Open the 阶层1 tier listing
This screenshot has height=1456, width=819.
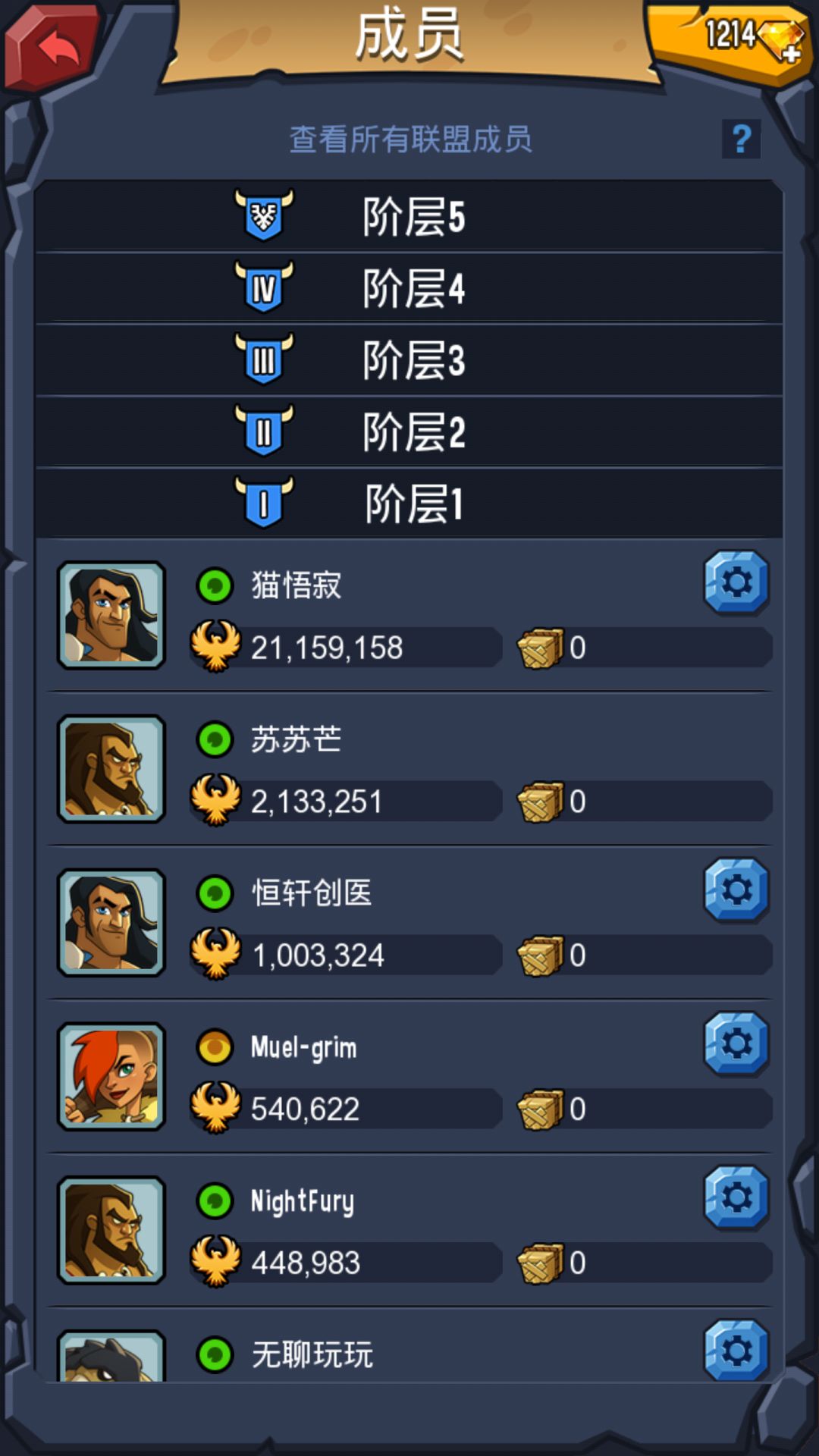(x=409, y=502)
